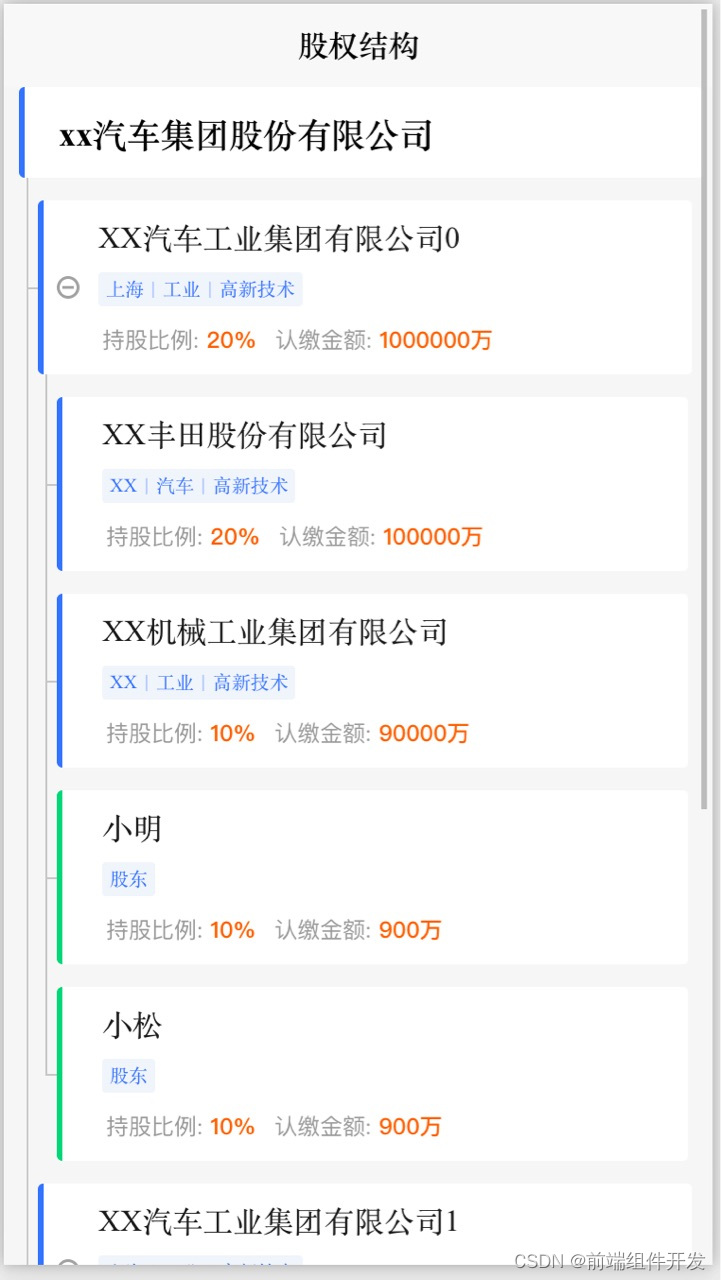Select the 汽车 tag on XX丰田 card
The height and width of the screenshot is (1280, 721).
175,485
